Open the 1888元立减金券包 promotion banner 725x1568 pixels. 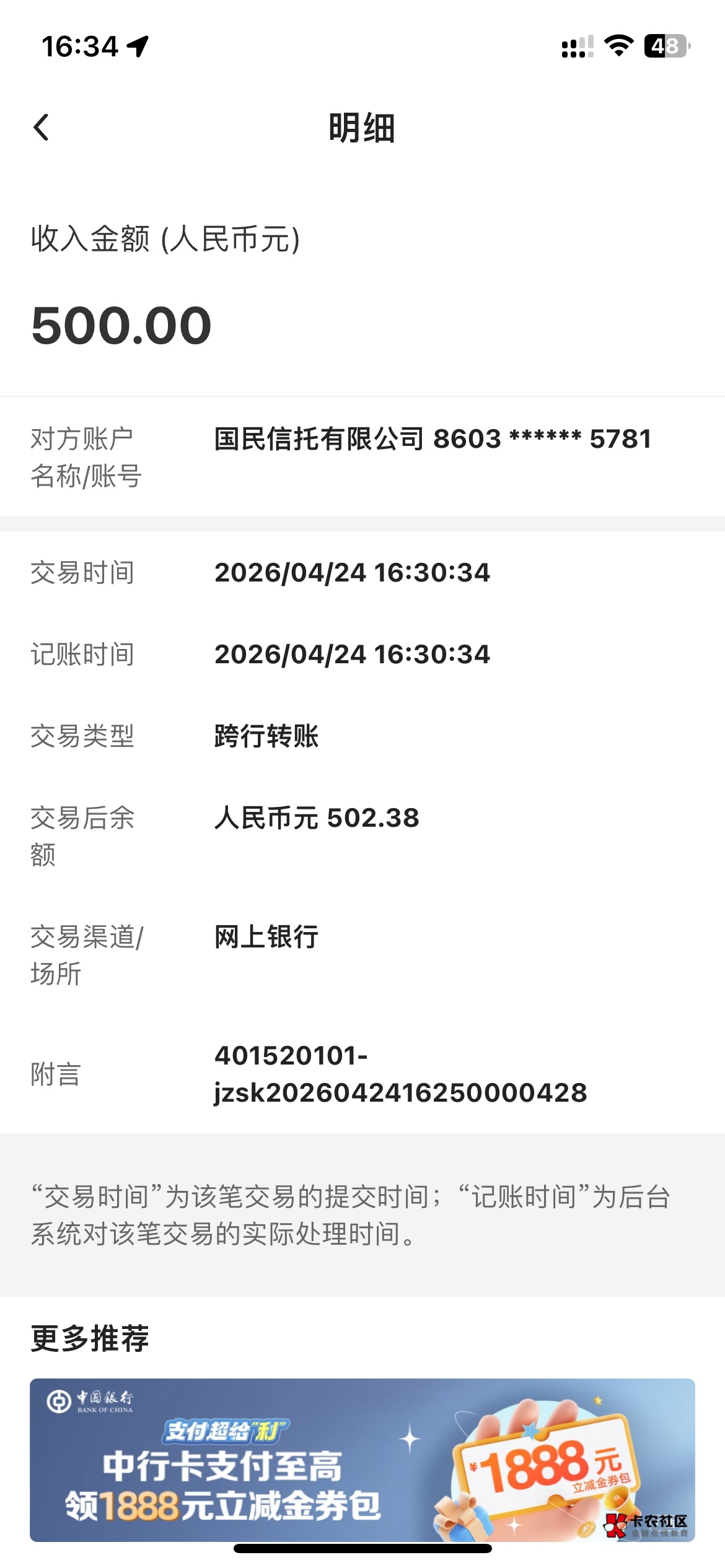coord(362,1459)
